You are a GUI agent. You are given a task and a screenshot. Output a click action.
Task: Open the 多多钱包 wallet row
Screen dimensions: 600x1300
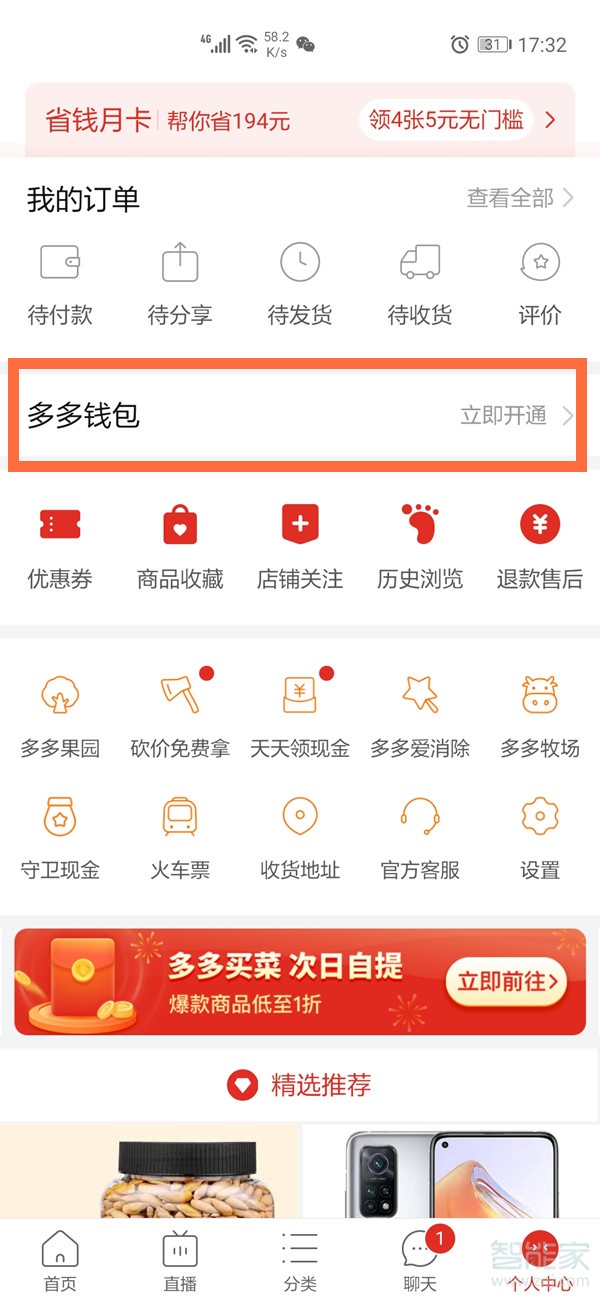(x=300, y=416)
